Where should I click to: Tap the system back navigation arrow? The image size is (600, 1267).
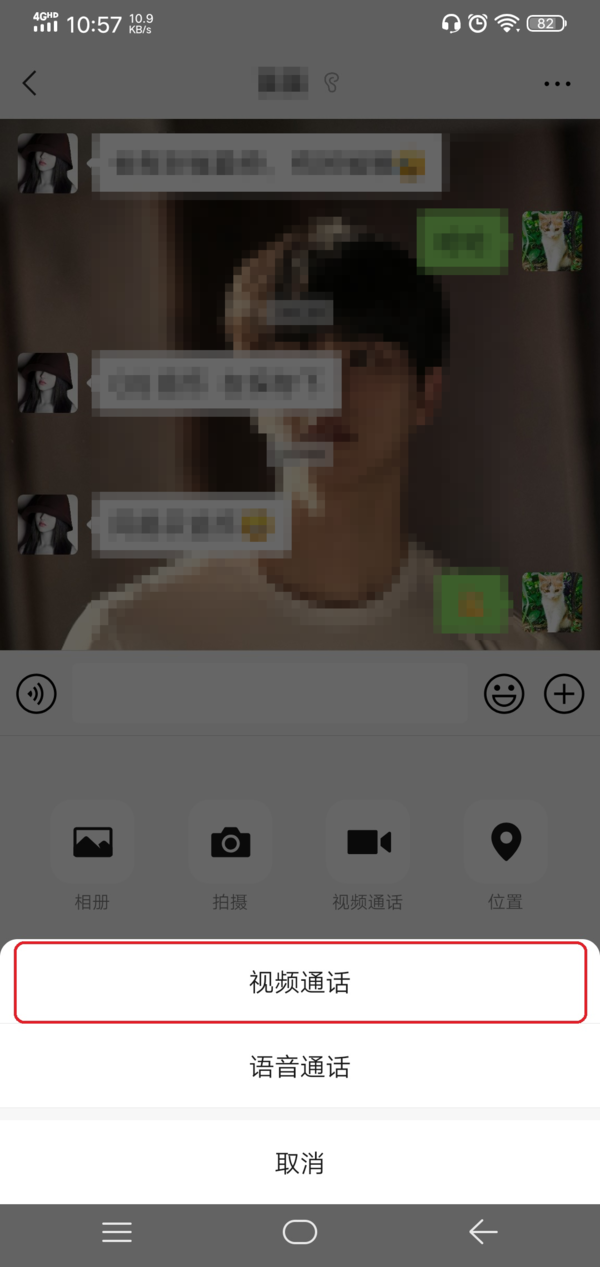point(483,1233)
